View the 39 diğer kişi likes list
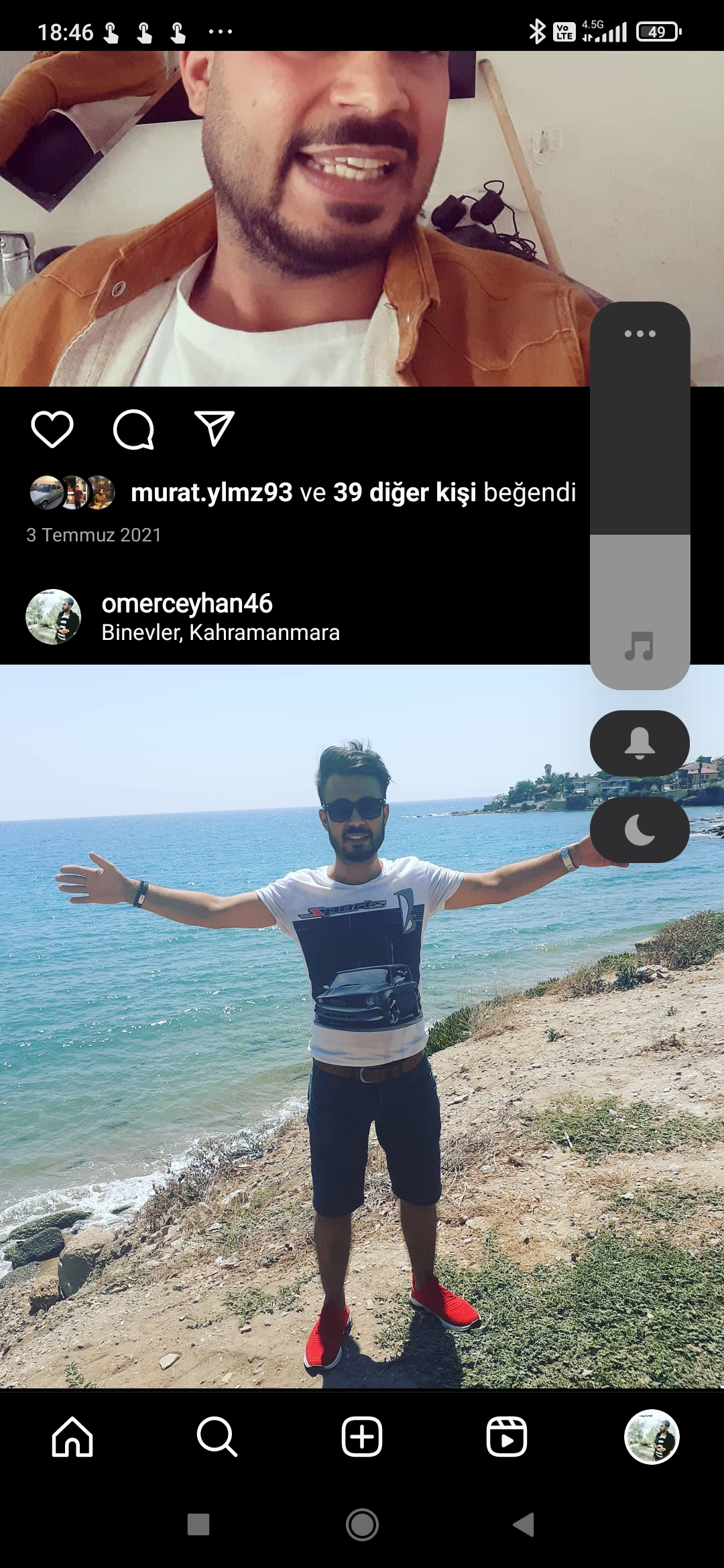This screenshot has width=724, height=1568. pos(404,493)
